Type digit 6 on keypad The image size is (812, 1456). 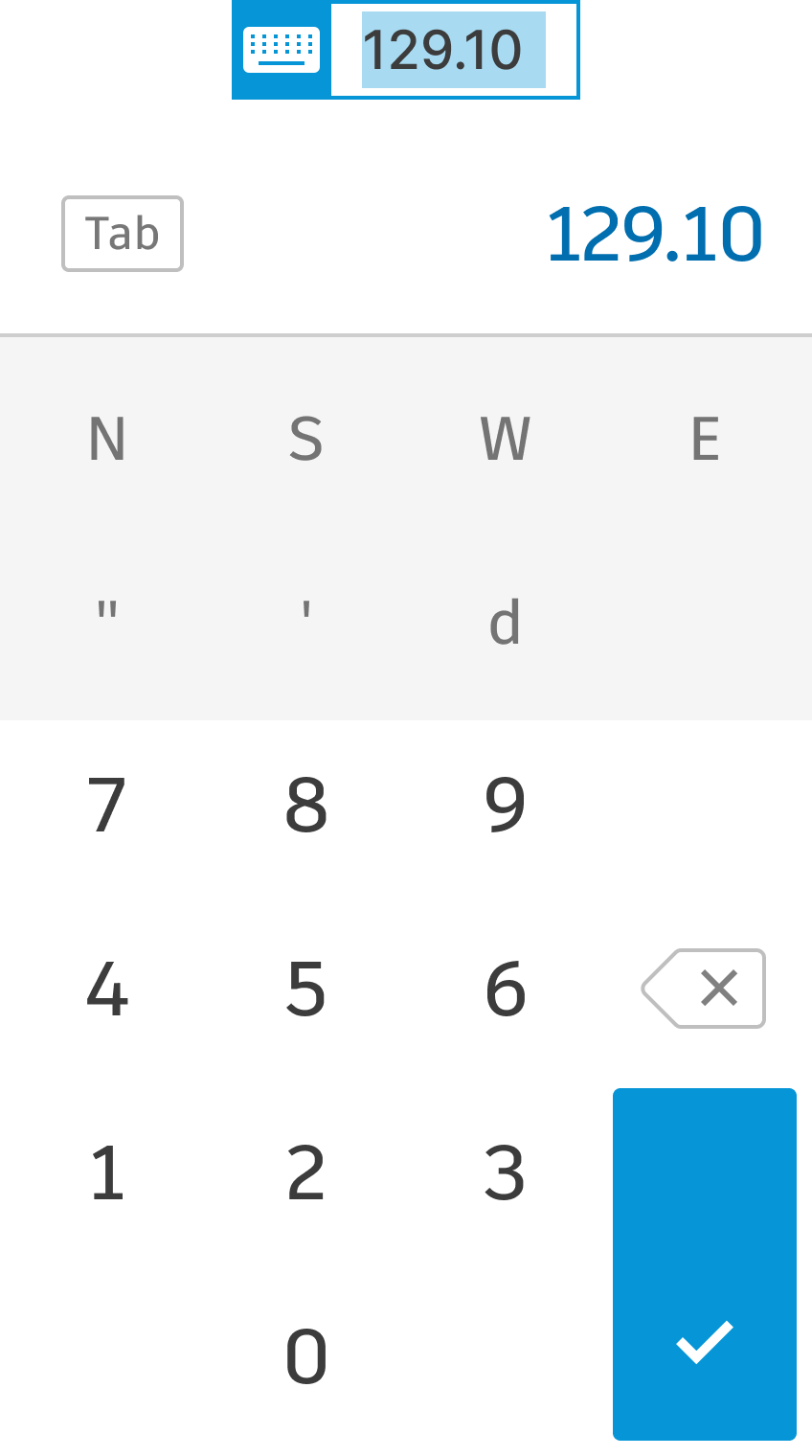point(506,989)
